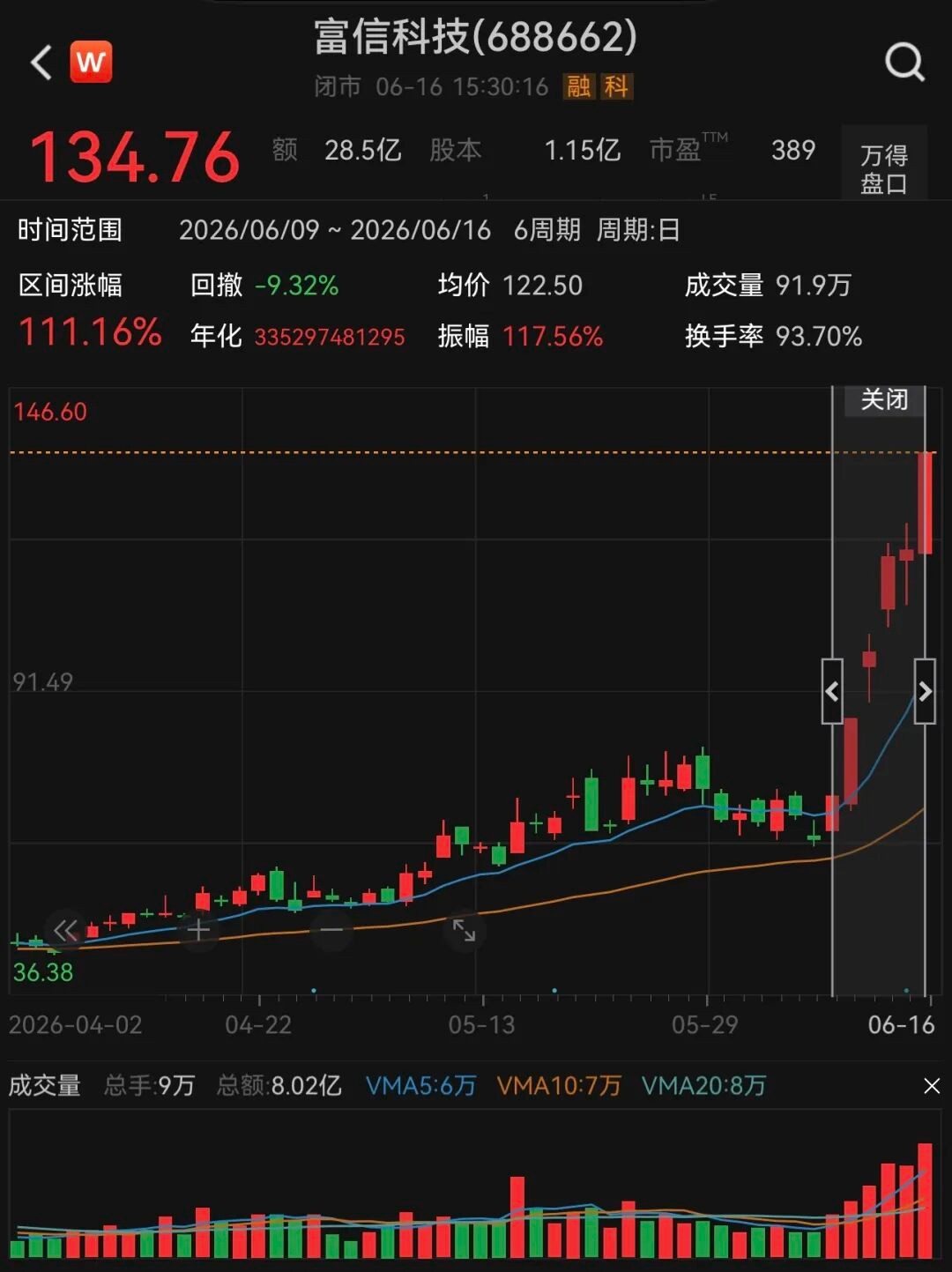Image resolution: width=952 pixels, height=1272 pixels.
Task: Move the range's right handle arrow
Action: tap(925, 691)
